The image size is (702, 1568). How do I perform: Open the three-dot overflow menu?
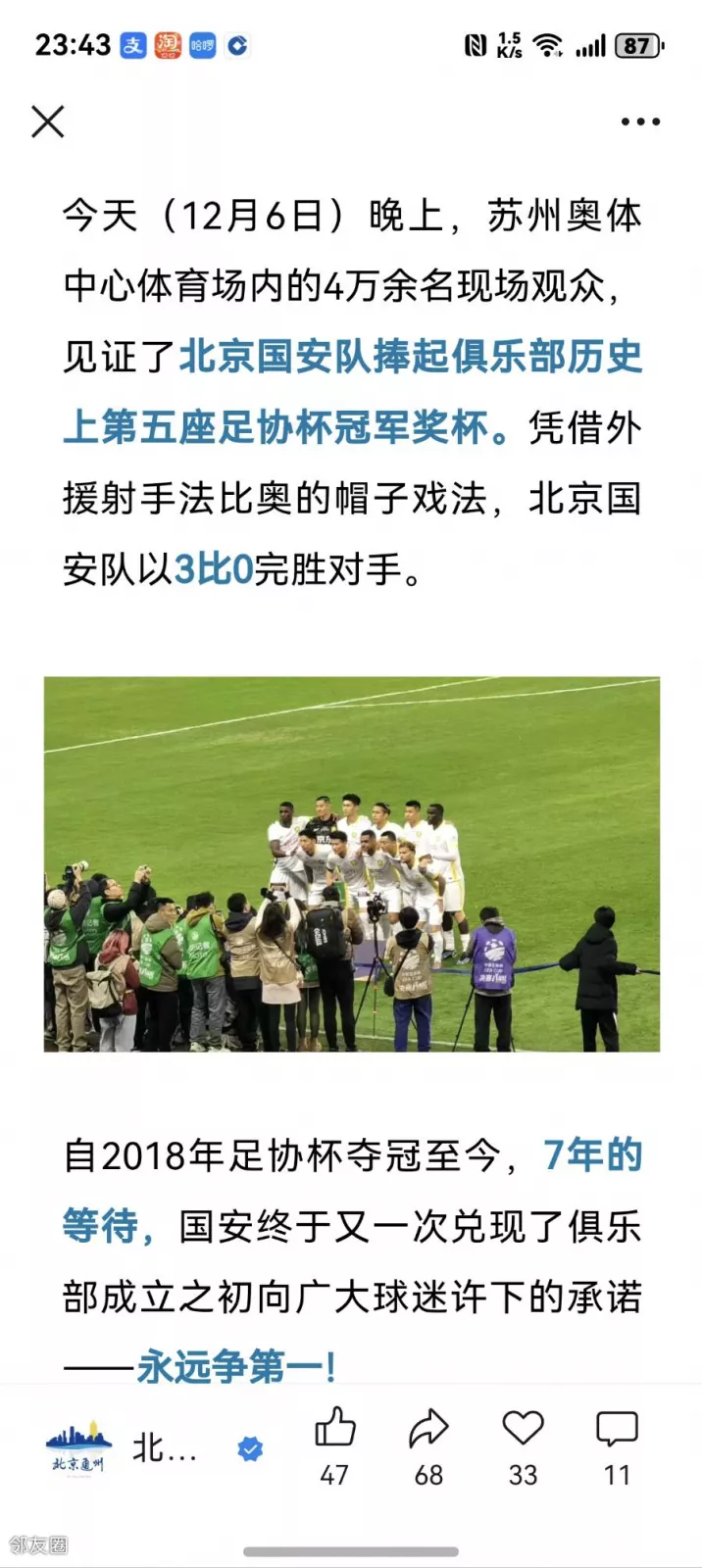[640, 122]
